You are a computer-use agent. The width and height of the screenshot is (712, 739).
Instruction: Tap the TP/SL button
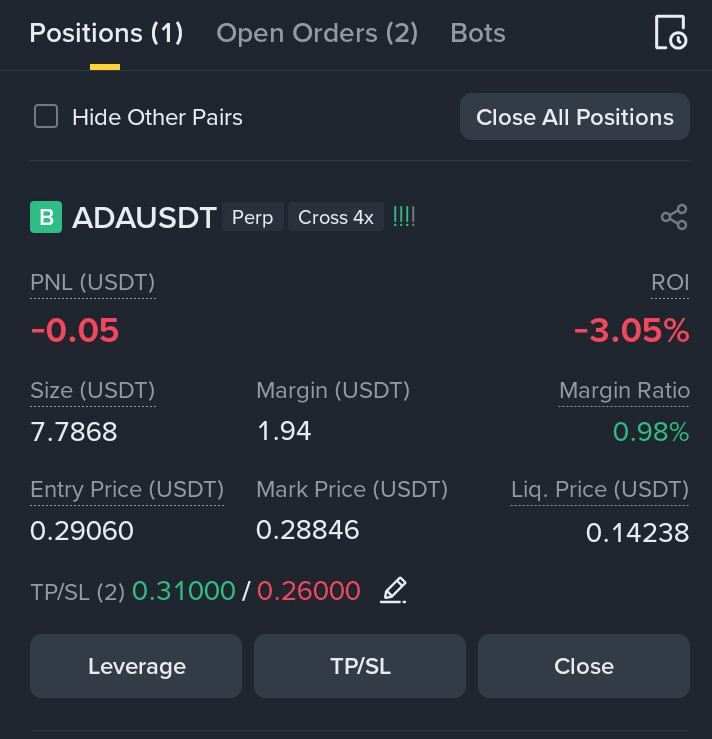tap(360, 665)
